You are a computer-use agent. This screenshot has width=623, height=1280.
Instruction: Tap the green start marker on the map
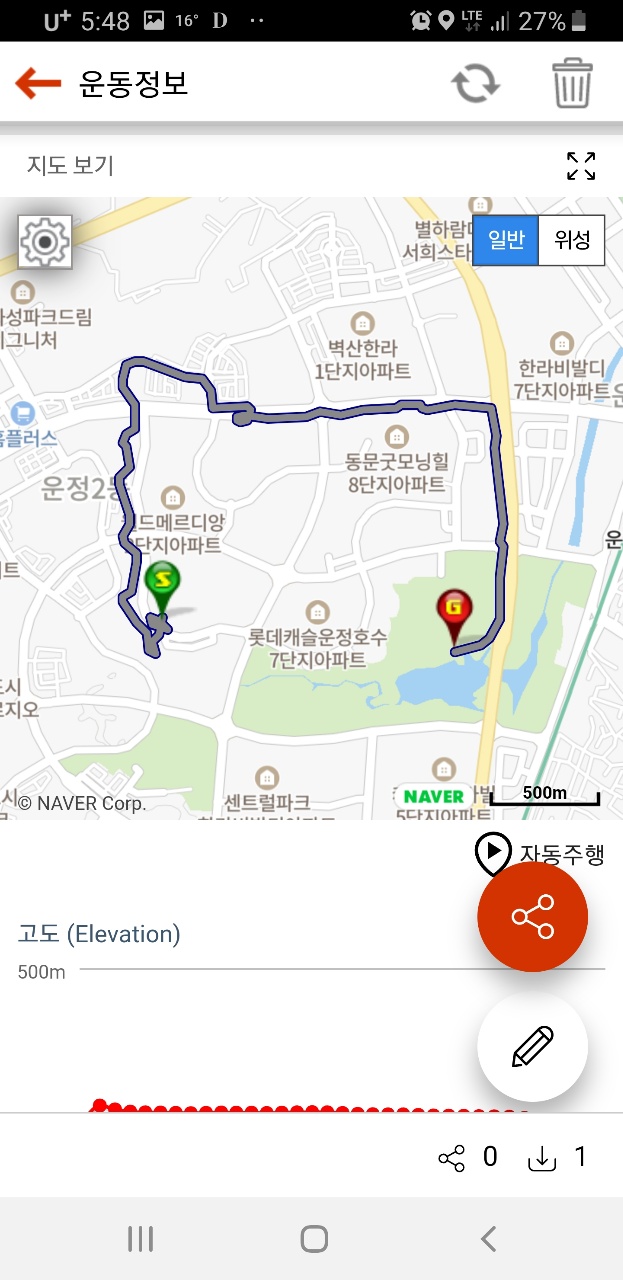point(162,589)
